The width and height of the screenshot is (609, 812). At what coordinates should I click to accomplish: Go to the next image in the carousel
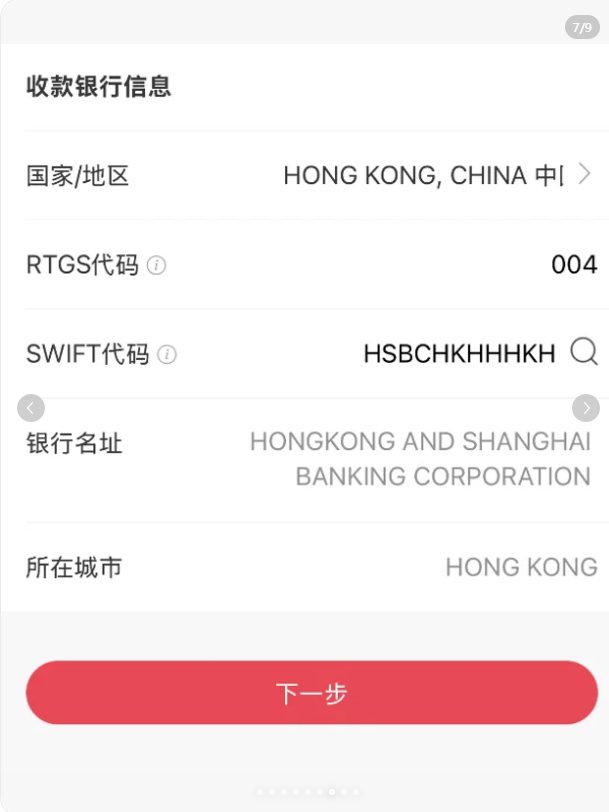585,407
